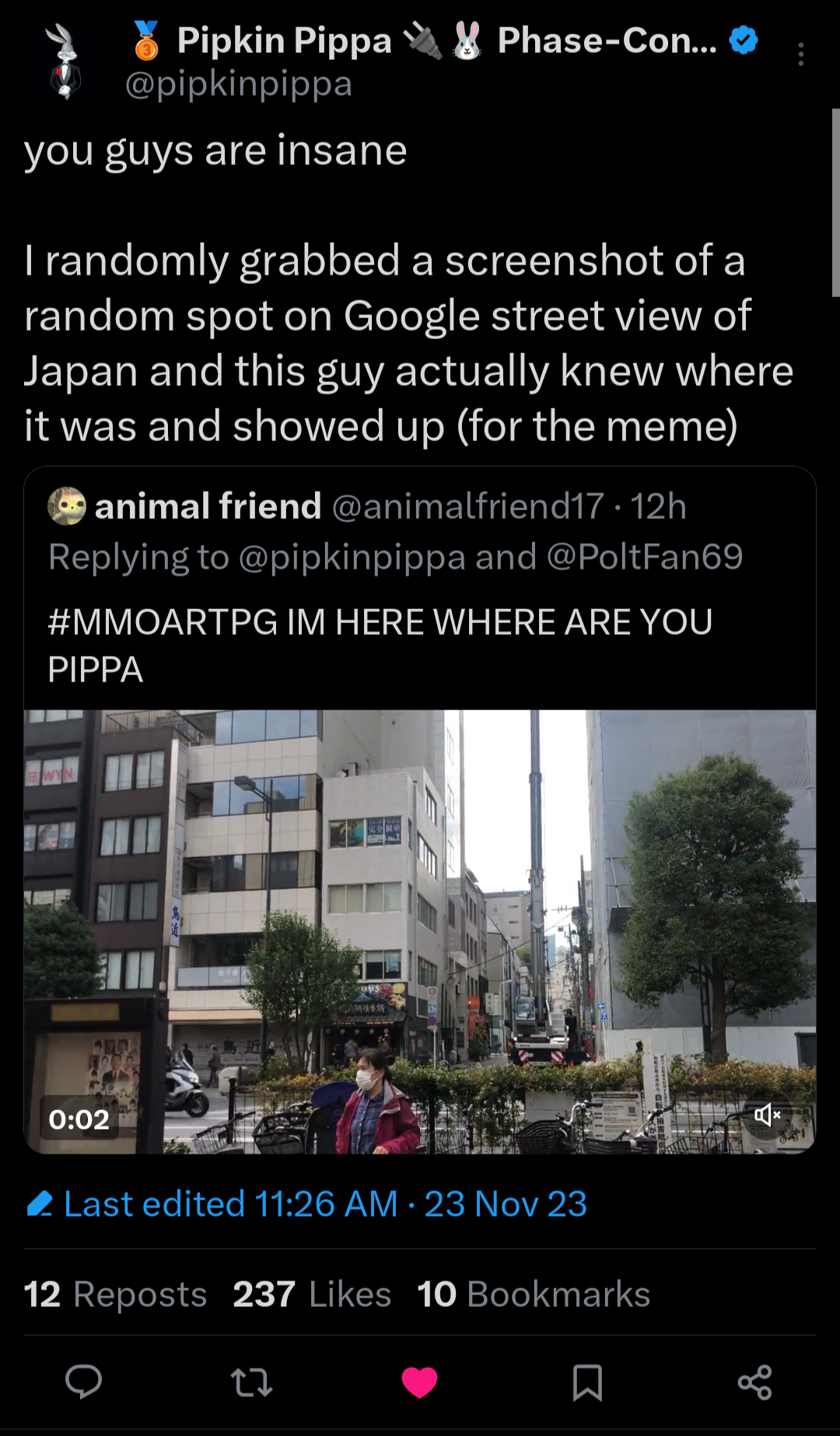Open the quoted post by animal friend

click(420, 587)
